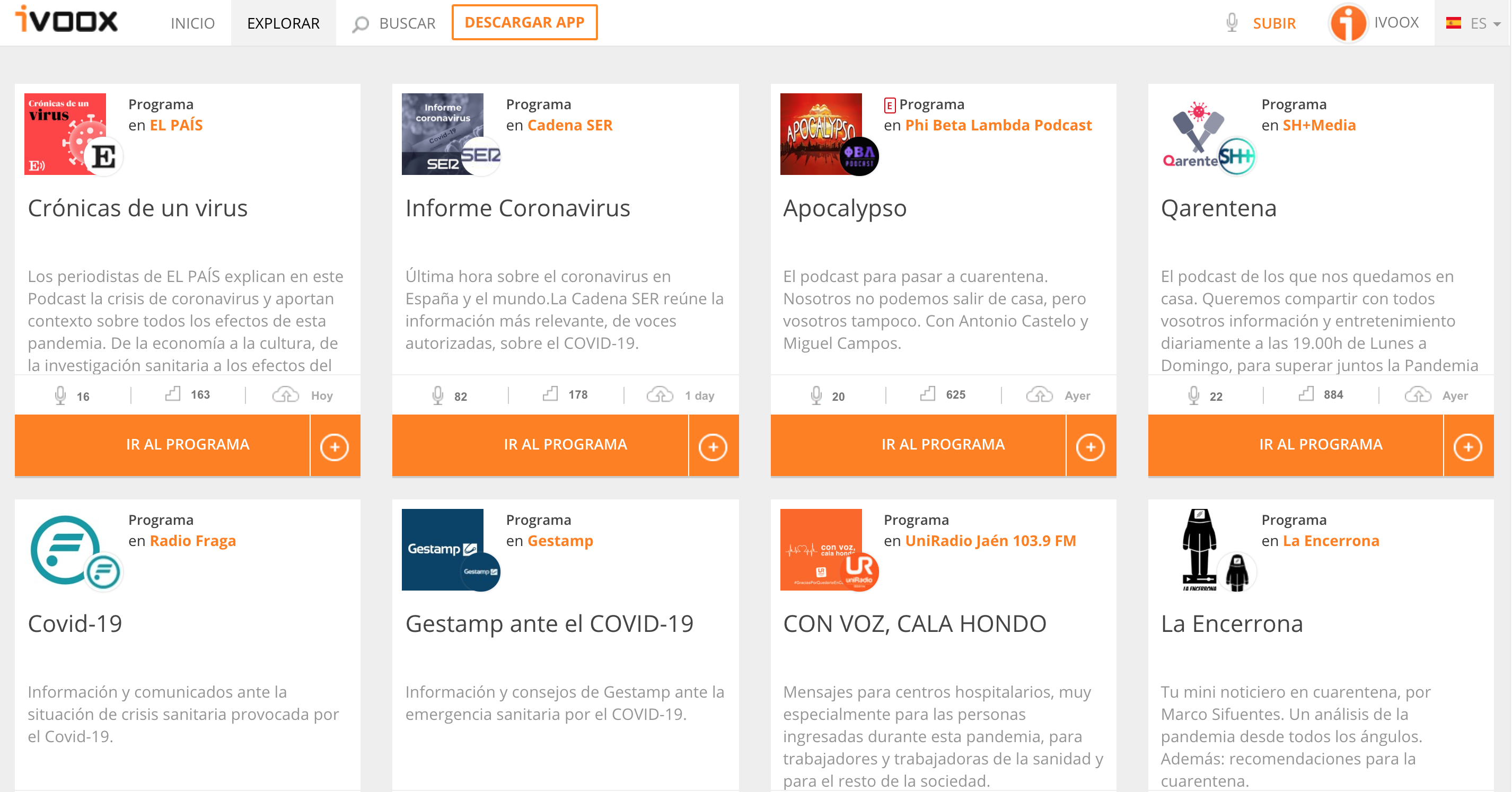Tap the plus icon for Informe Coronavirus
This screenshot has height=792, width=1512.
pos(713,447)
